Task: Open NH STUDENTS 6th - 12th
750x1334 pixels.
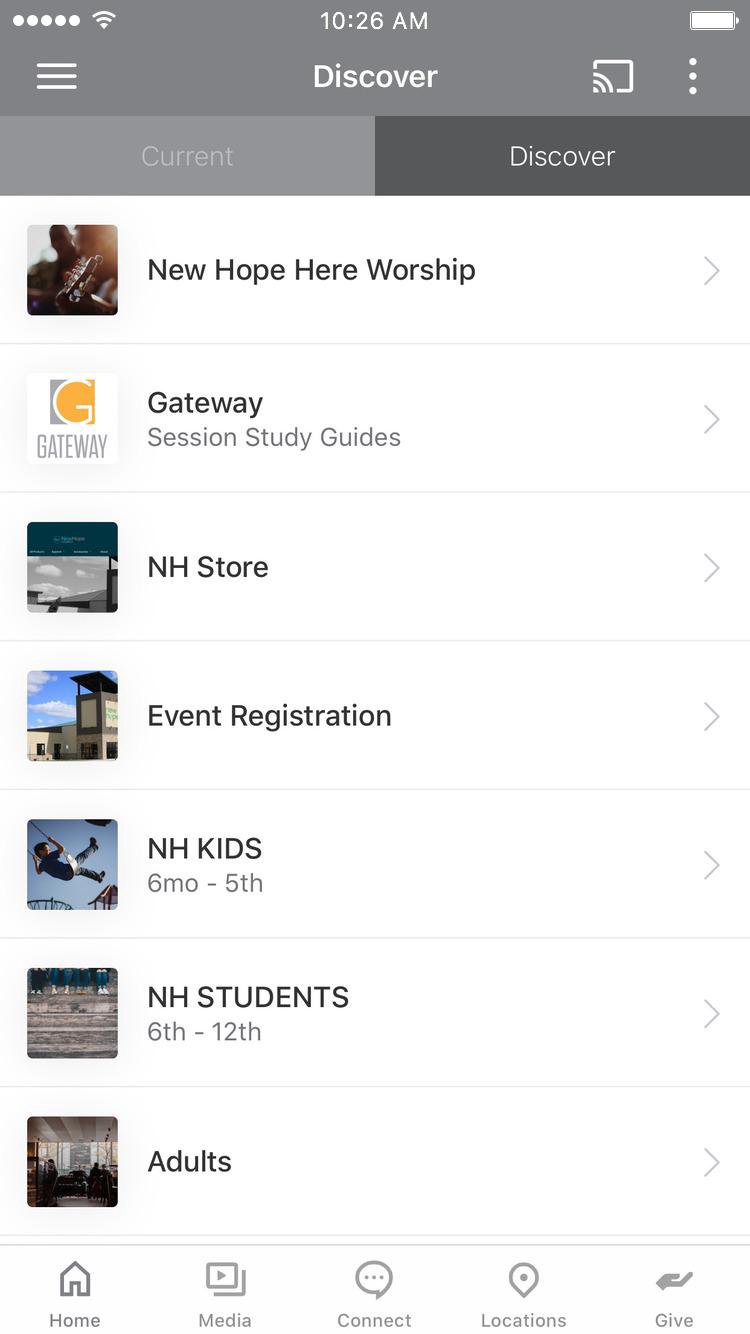Action: 375,1013
